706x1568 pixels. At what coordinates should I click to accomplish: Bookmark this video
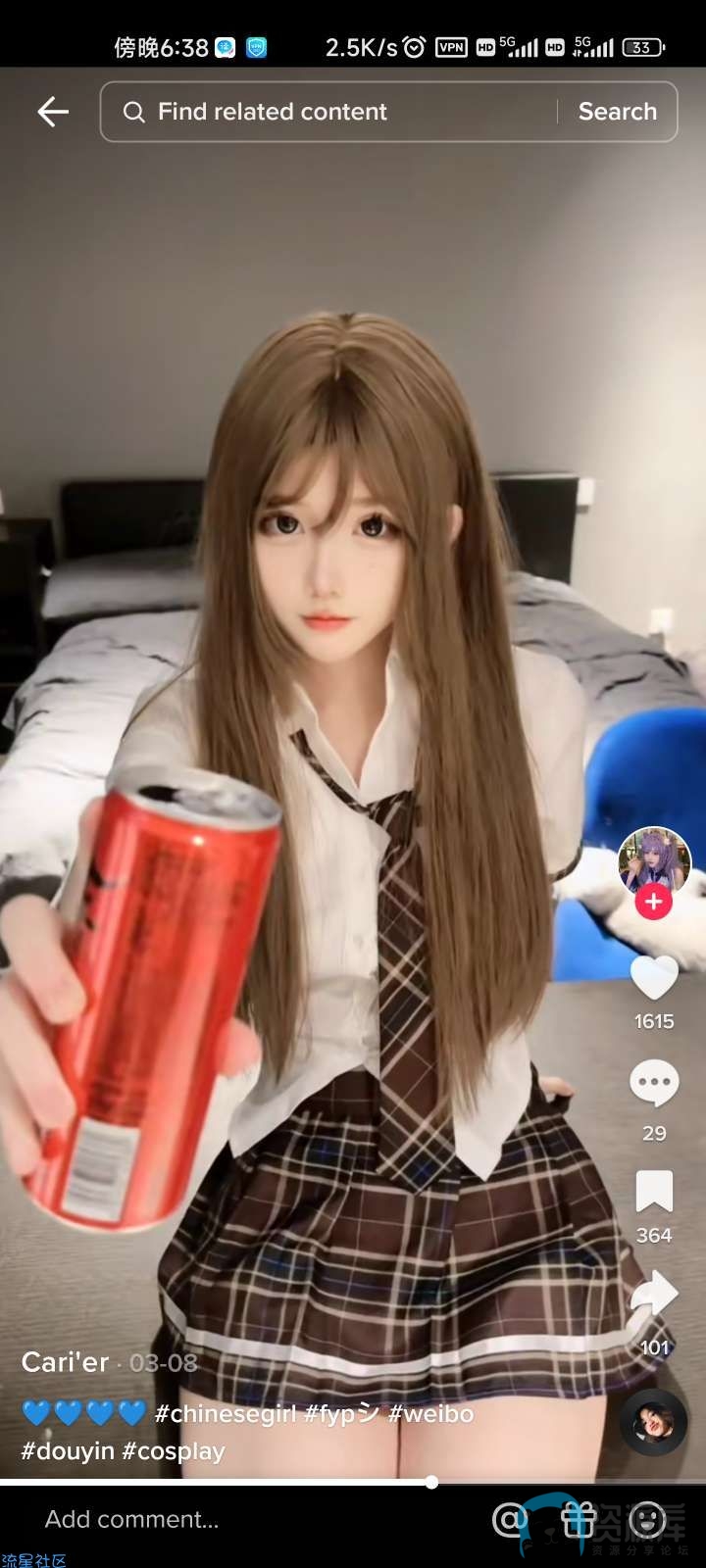click(x=654, y=1191)
